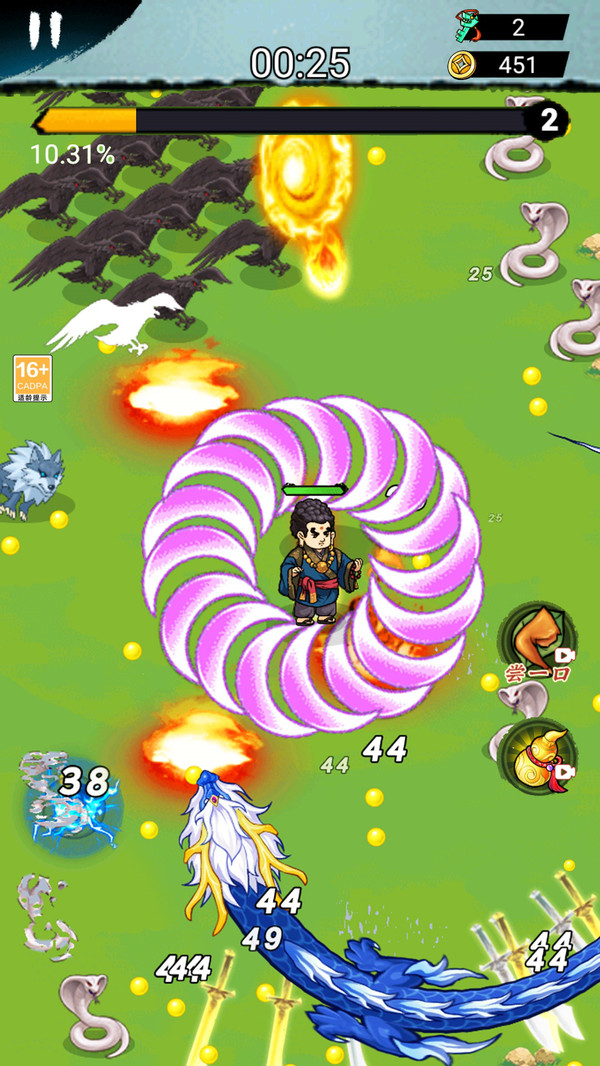
Task: Pause the game
Action: [44, 32]
